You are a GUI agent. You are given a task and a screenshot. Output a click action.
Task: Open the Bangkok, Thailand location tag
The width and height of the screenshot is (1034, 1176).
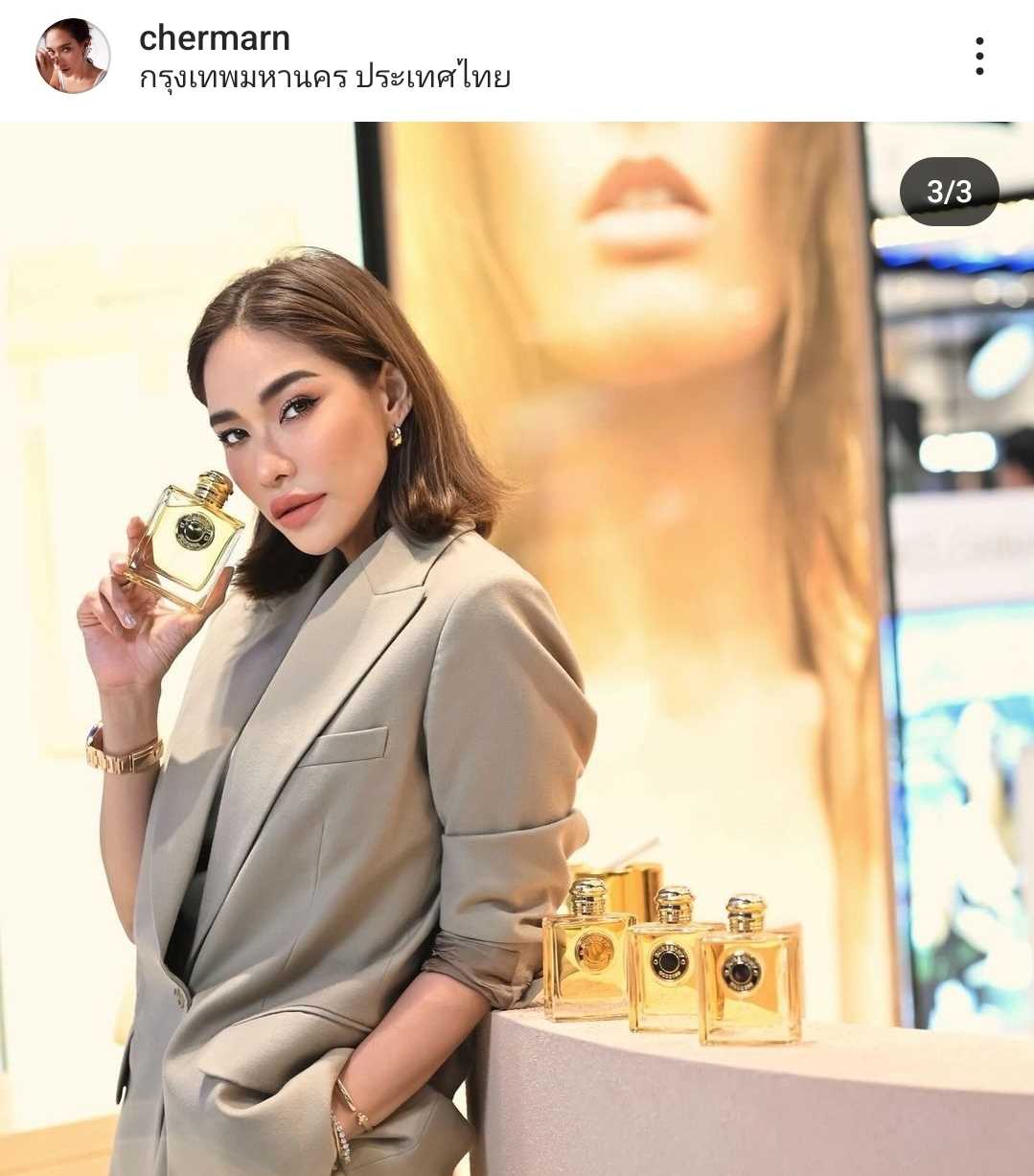coord(324,78)
